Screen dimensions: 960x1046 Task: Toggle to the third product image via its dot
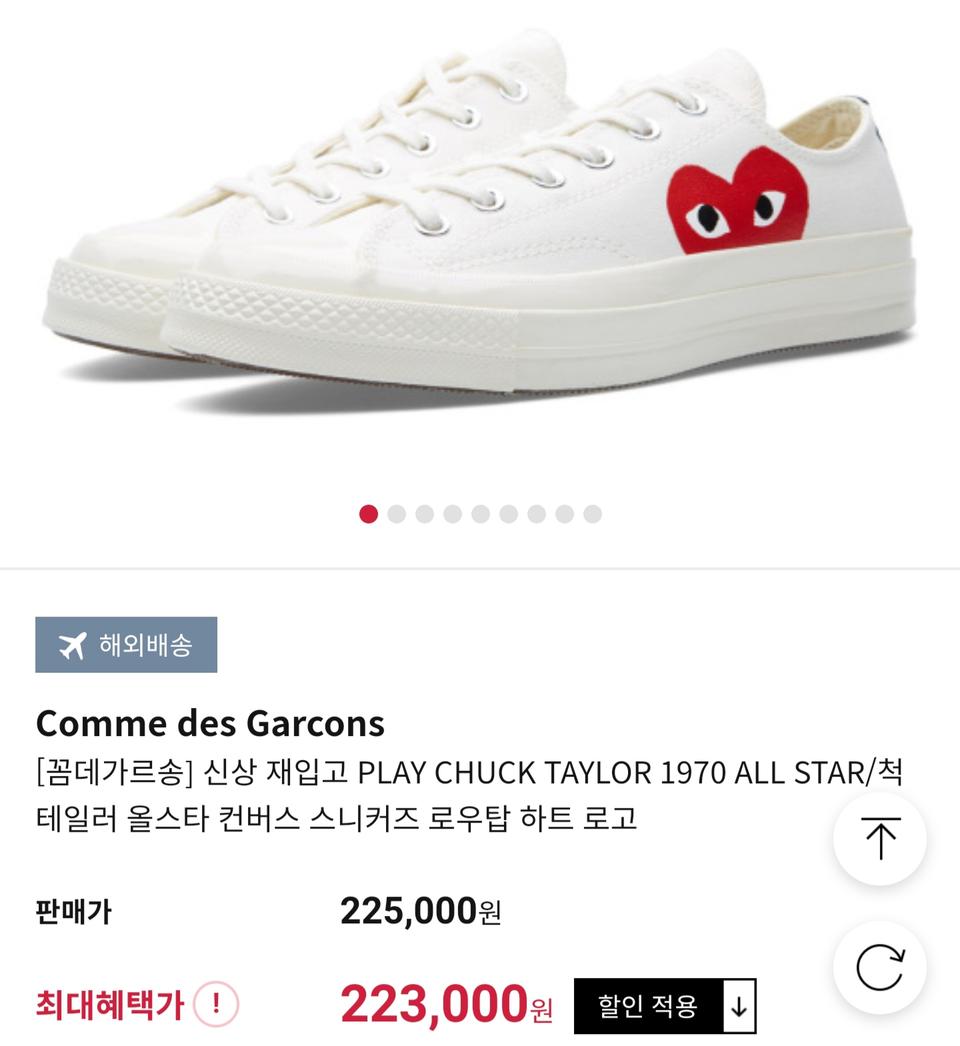(424, 514)
